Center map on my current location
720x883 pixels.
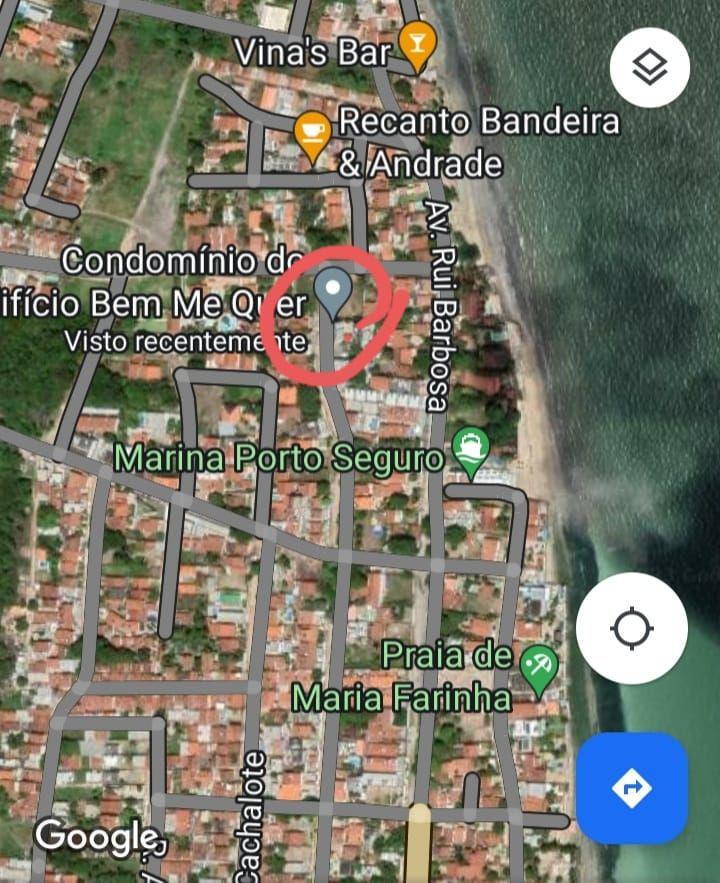point(631,628)
